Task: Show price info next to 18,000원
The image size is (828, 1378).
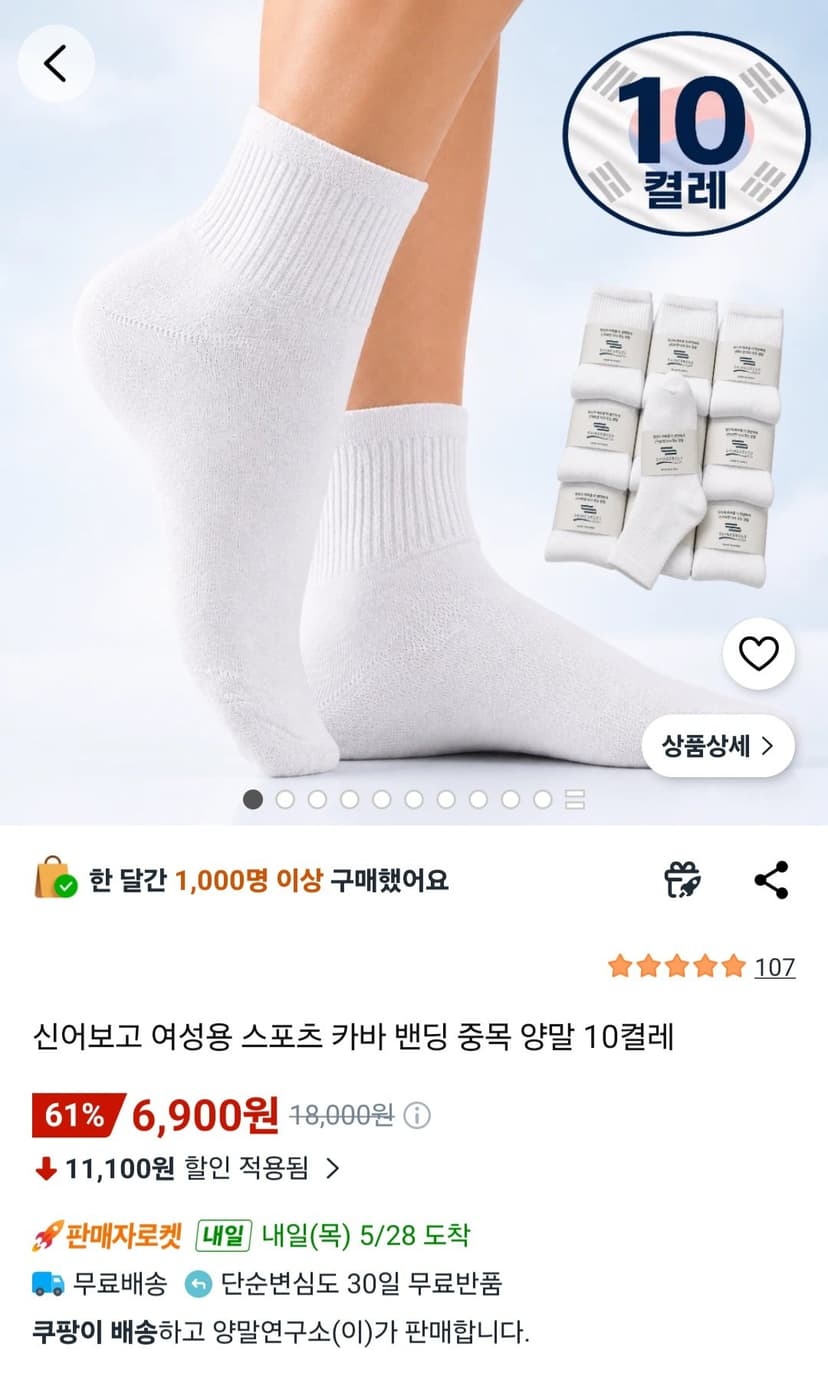Action: pos(418,1115)
